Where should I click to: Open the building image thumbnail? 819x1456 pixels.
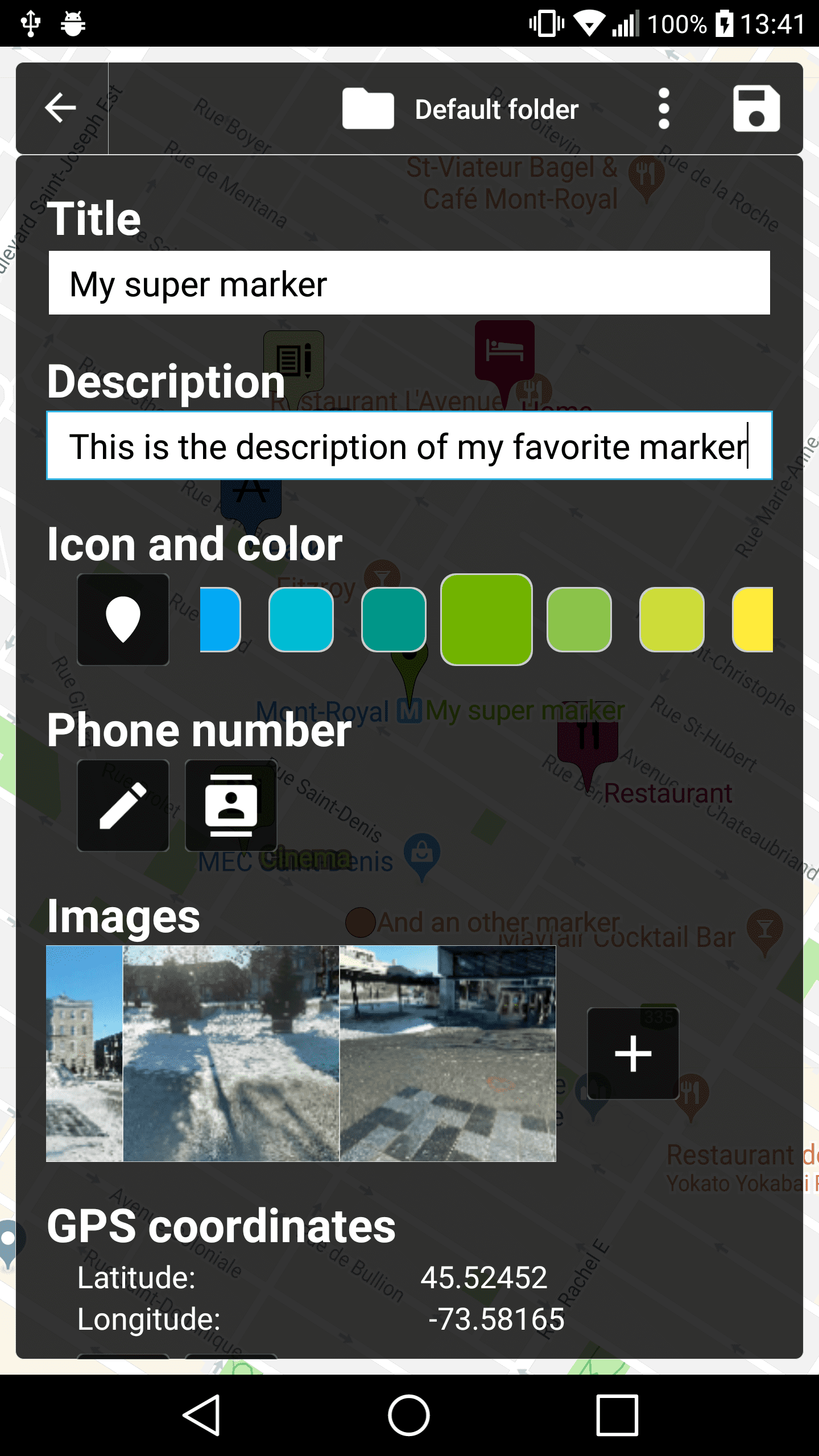[x=84, y=1053]
